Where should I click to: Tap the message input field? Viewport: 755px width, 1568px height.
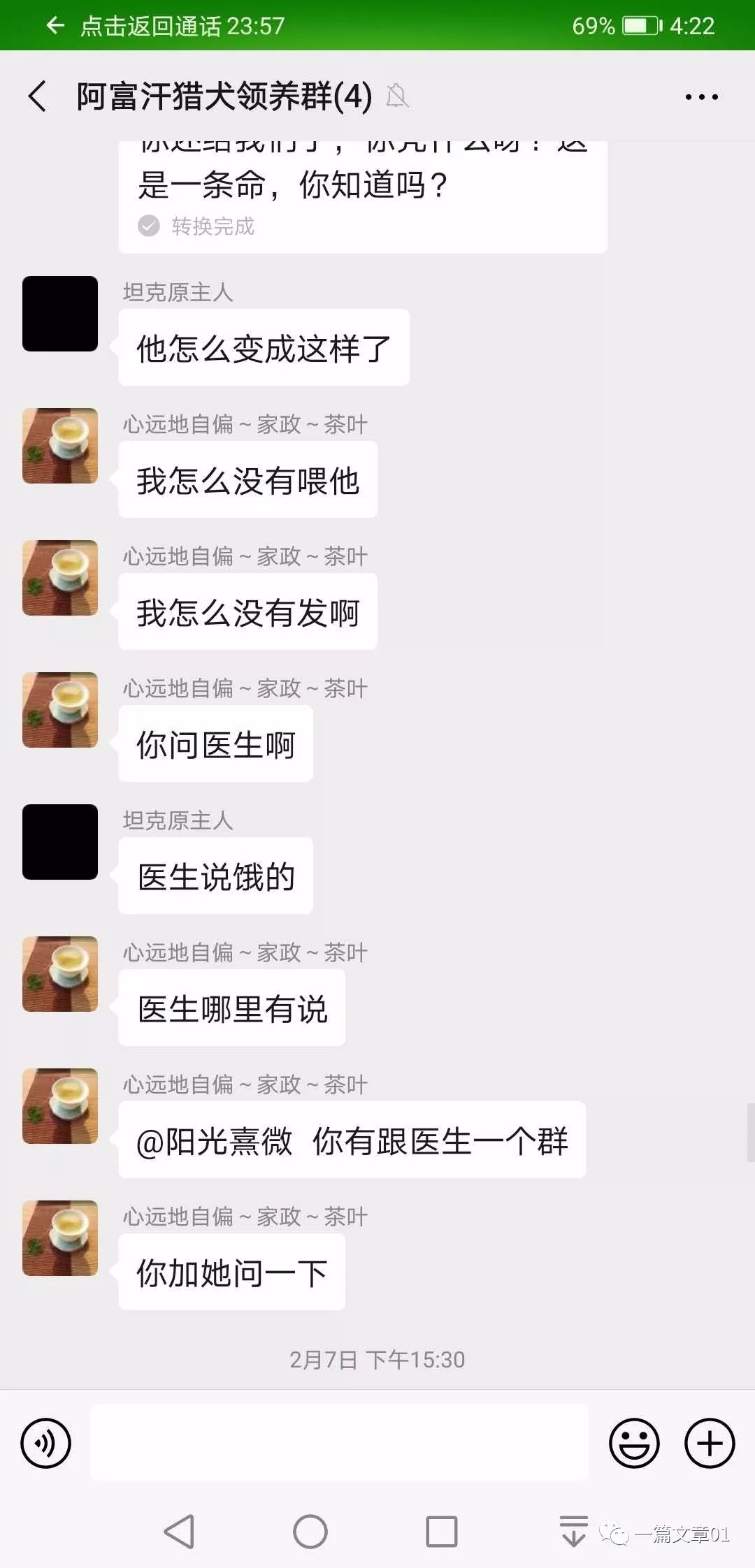(343, 1442)
